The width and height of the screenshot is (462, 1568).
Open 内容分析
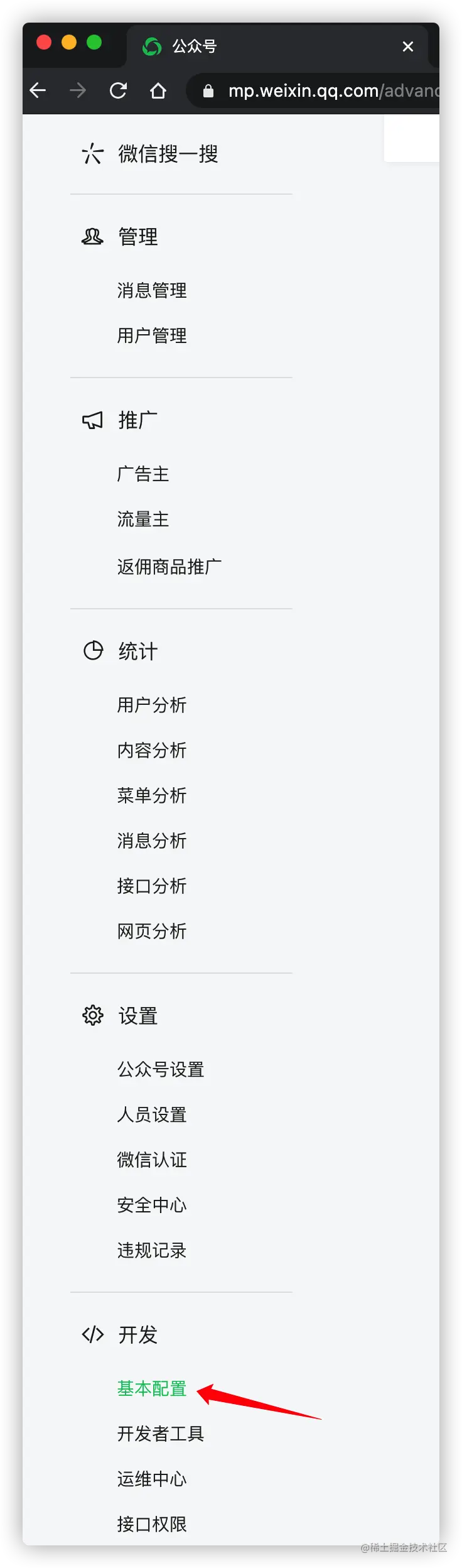152,750
